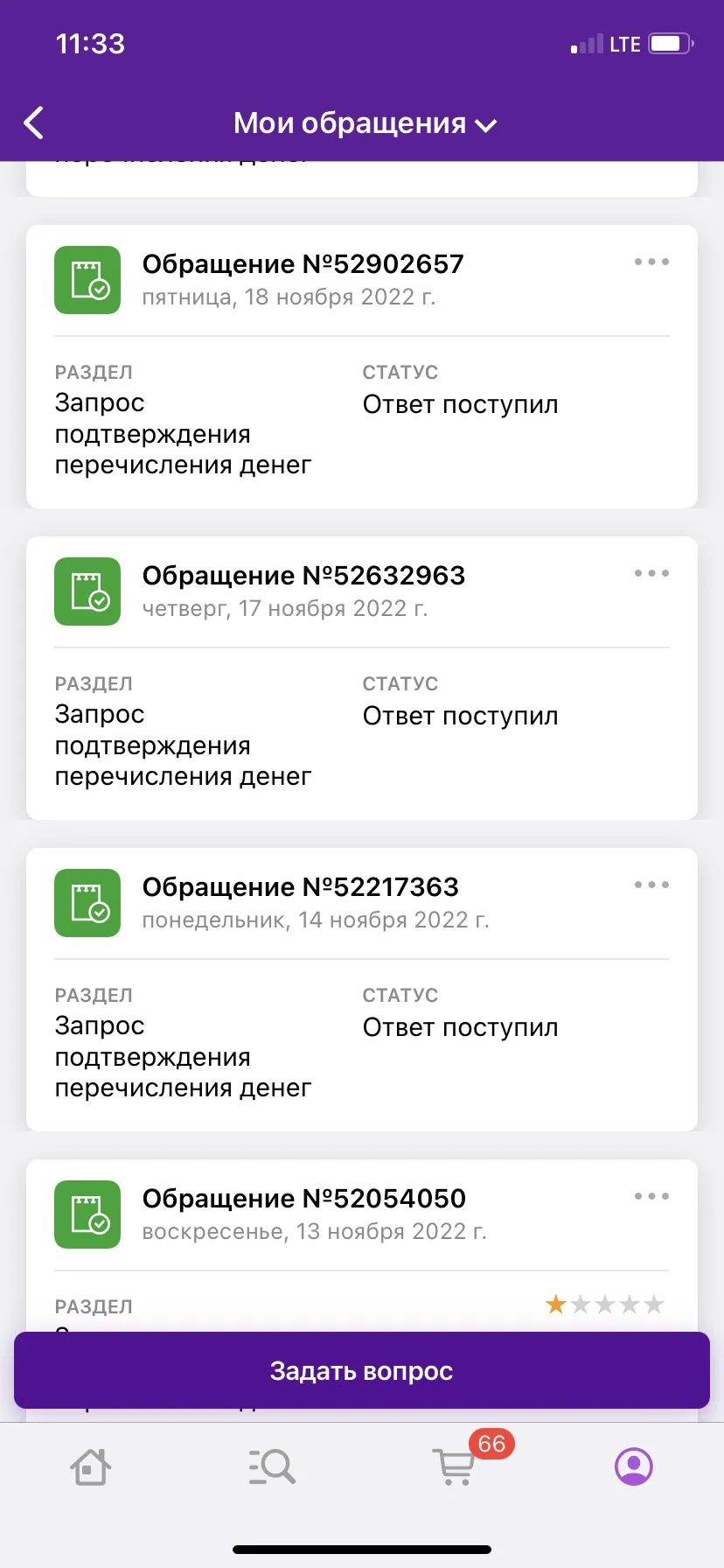Open the menu for Обращение №52217363

(651, 885)
